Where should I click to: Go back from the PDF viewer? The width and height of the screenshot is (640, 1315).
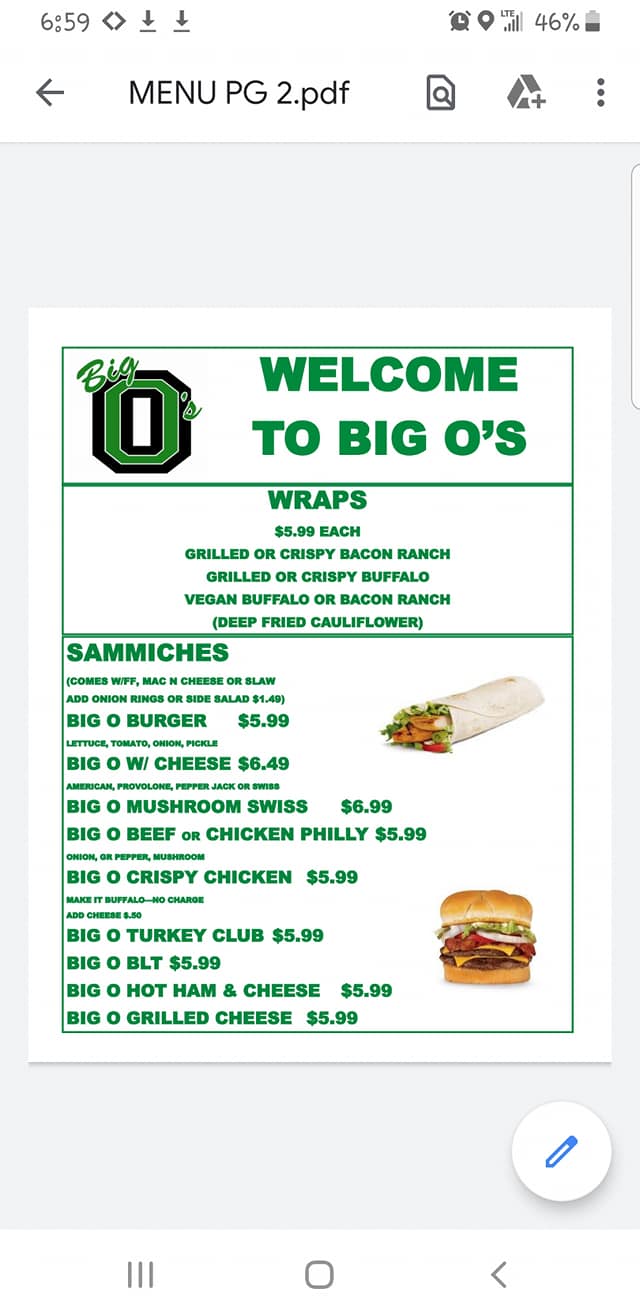pyautogui.click(x=50, y=93)
